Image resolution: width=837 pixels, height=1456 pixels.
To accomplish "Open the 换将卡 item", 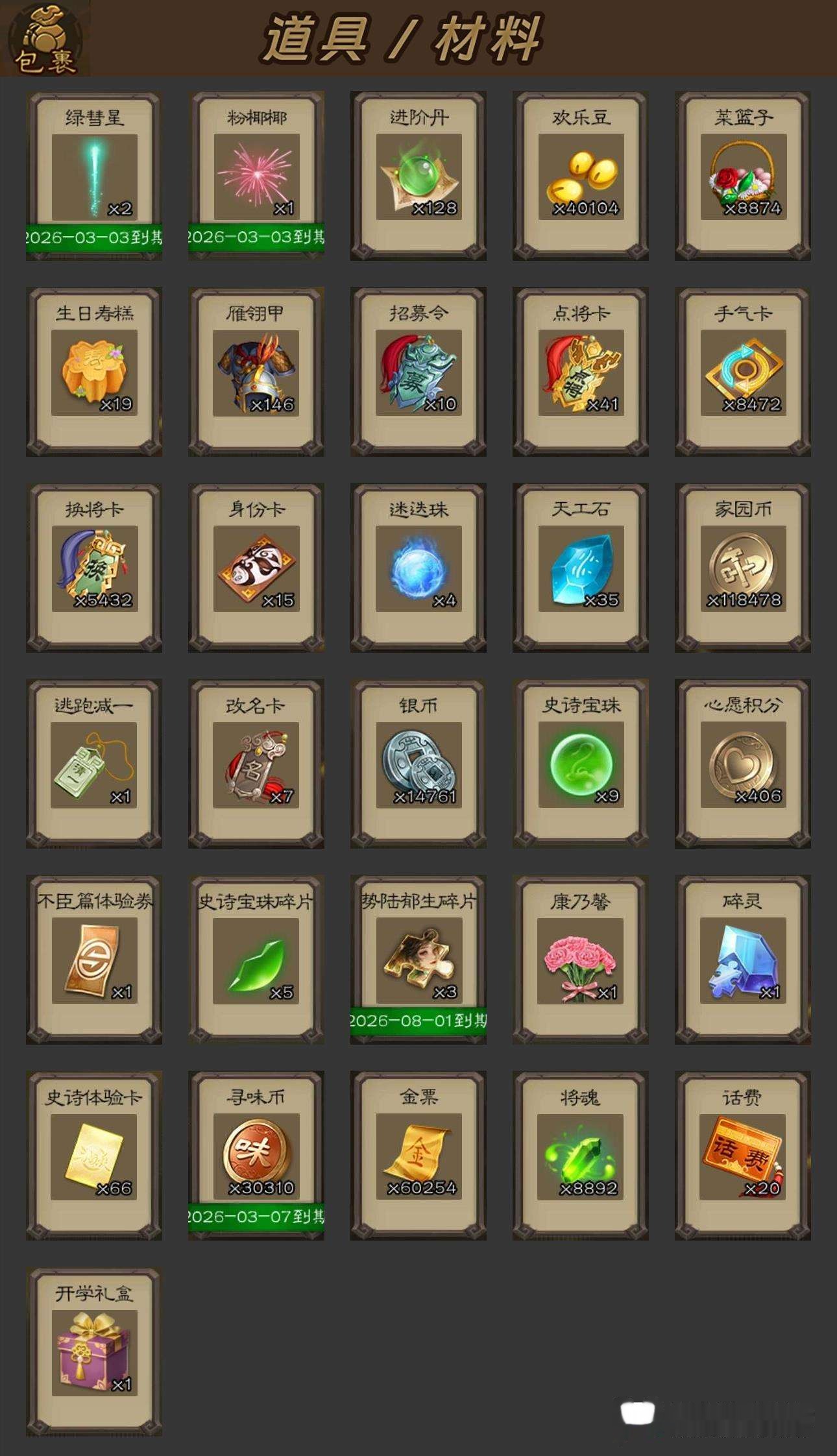I will coord(94,568).
